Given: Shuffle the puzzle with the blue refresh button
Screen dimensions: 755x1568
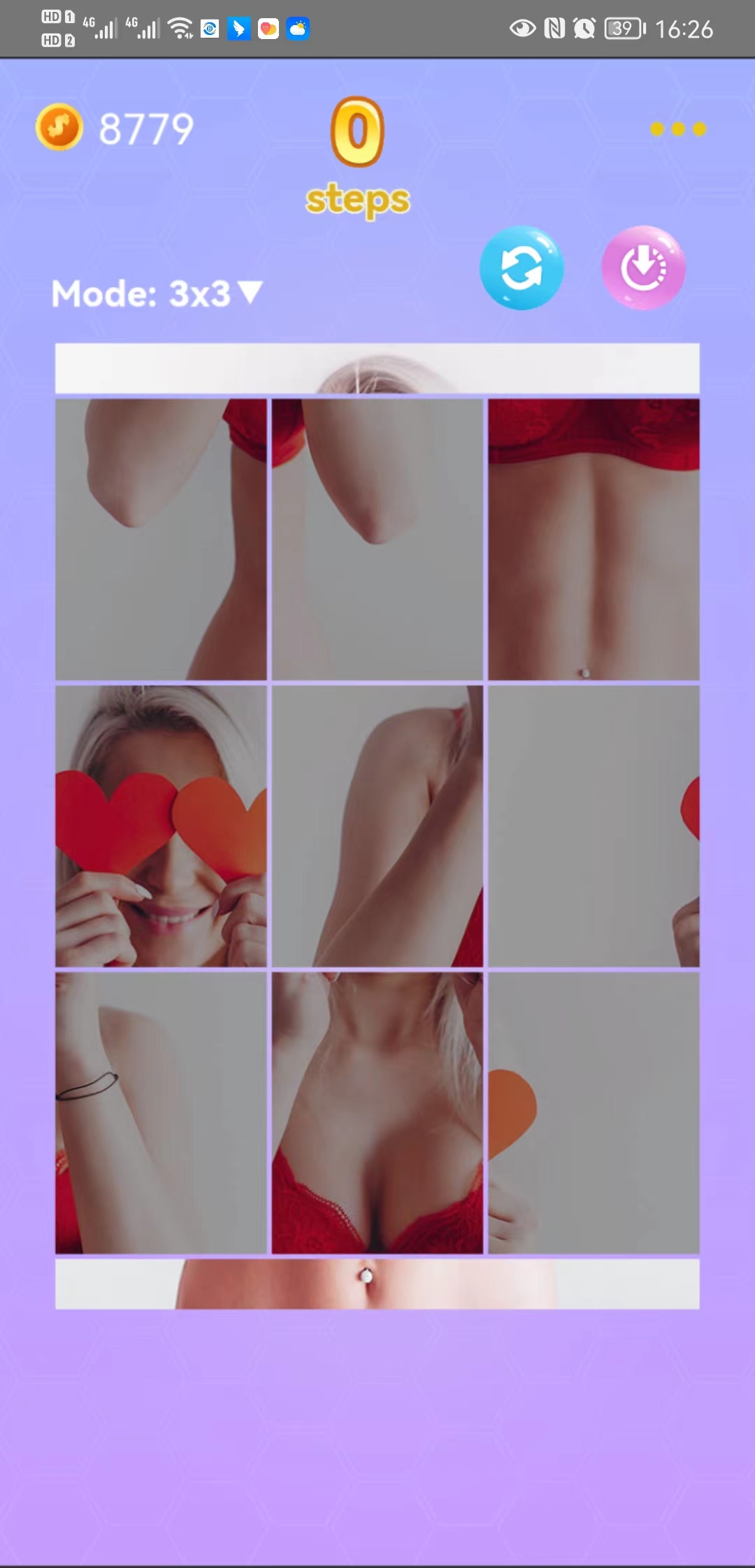Looking at the screenshot, I should tap(521, 268).
